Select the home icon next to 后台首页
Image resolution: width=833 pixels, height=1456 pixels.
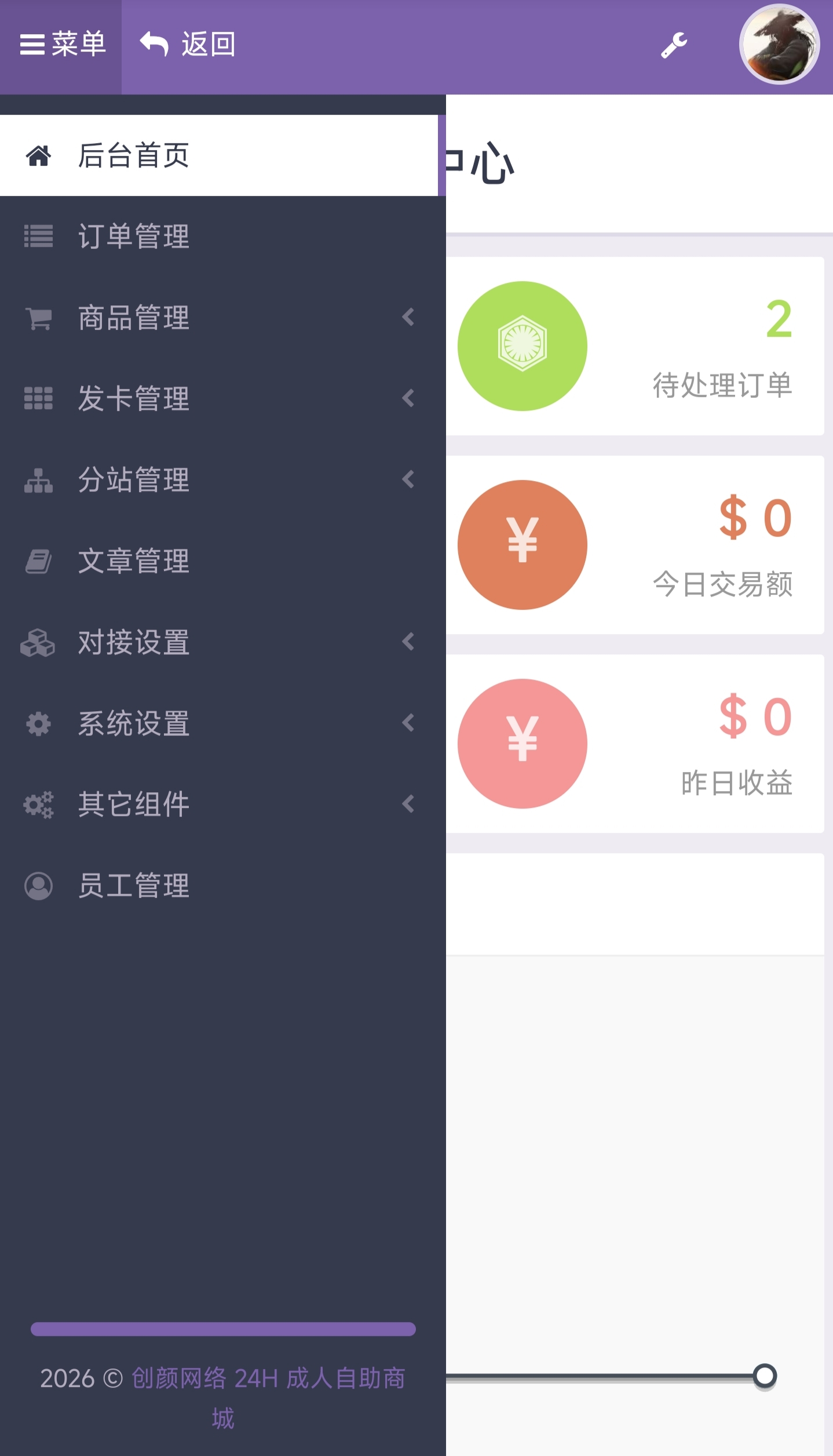[x=38, y=155]
